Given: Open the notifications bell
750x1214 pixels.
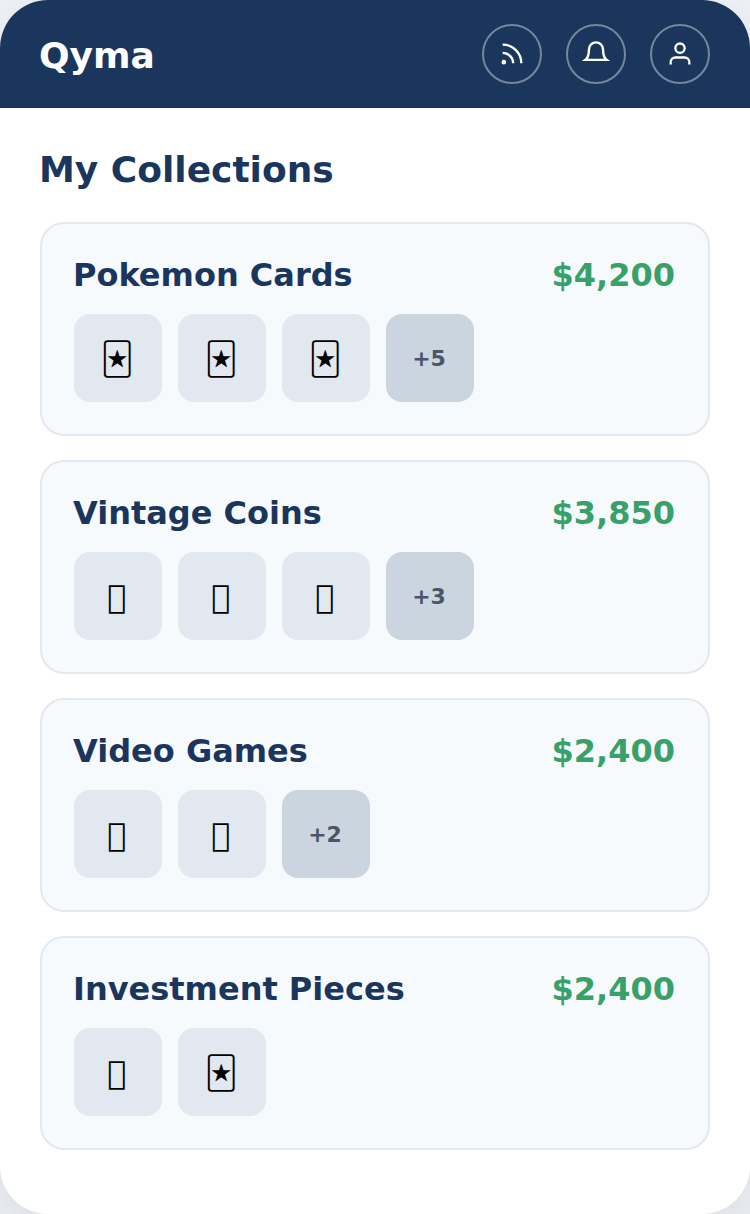Looking at the screenshot, I should [x=596, y=54].
